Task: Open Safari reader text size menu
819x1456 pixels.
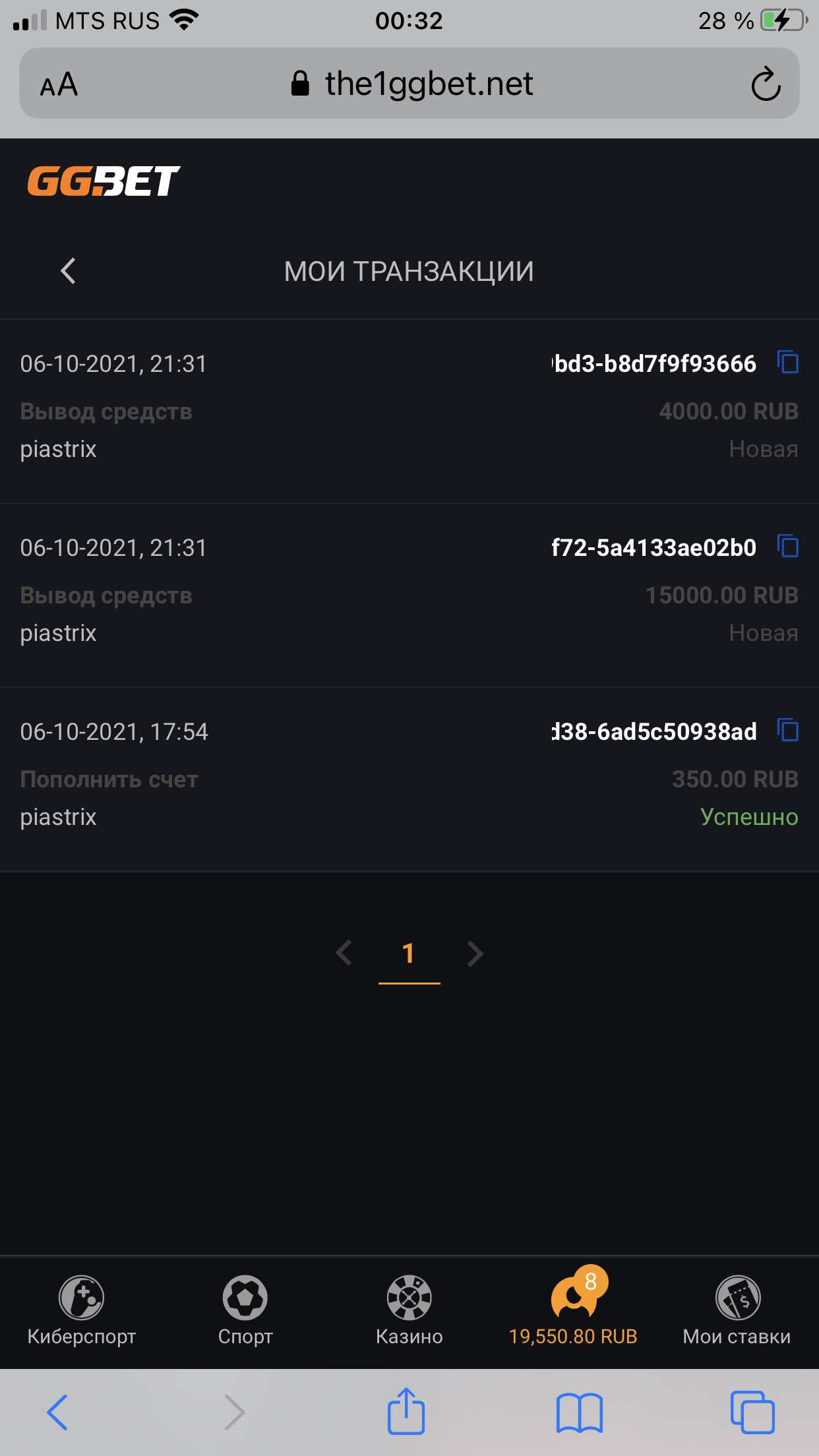Action: pos(59,84)
